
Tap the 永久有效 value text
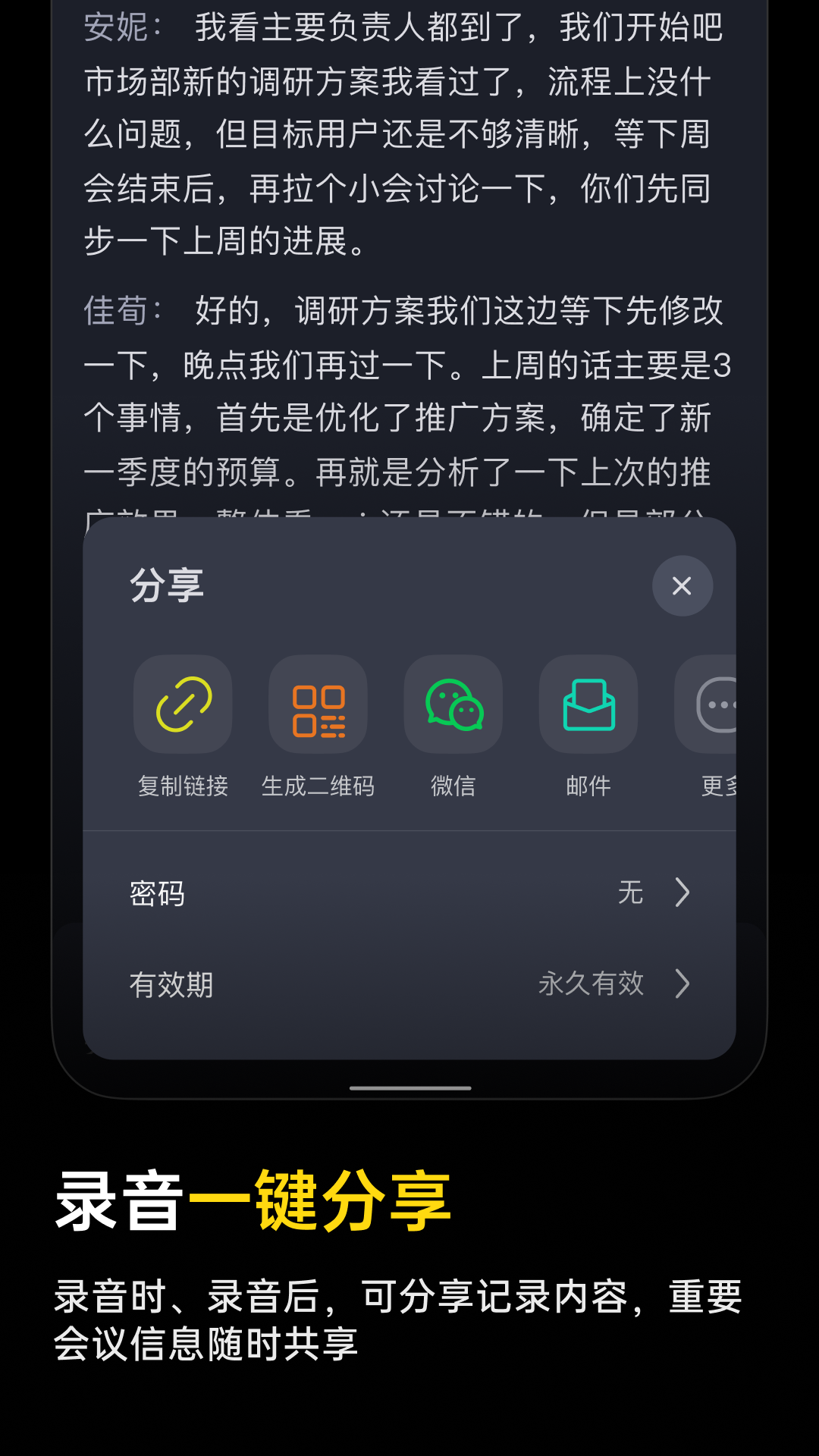tap(591, 984)
